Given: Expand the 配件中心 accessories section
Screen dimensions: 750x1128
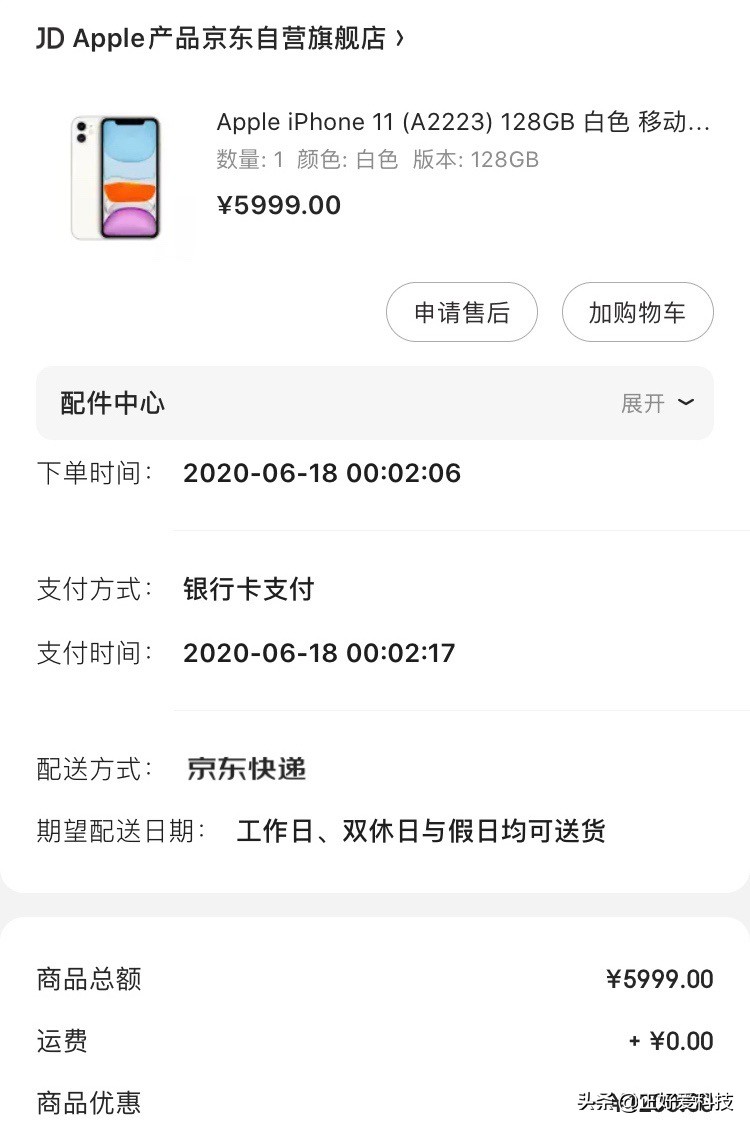Looking at the screenshot, I should point(375,402).
